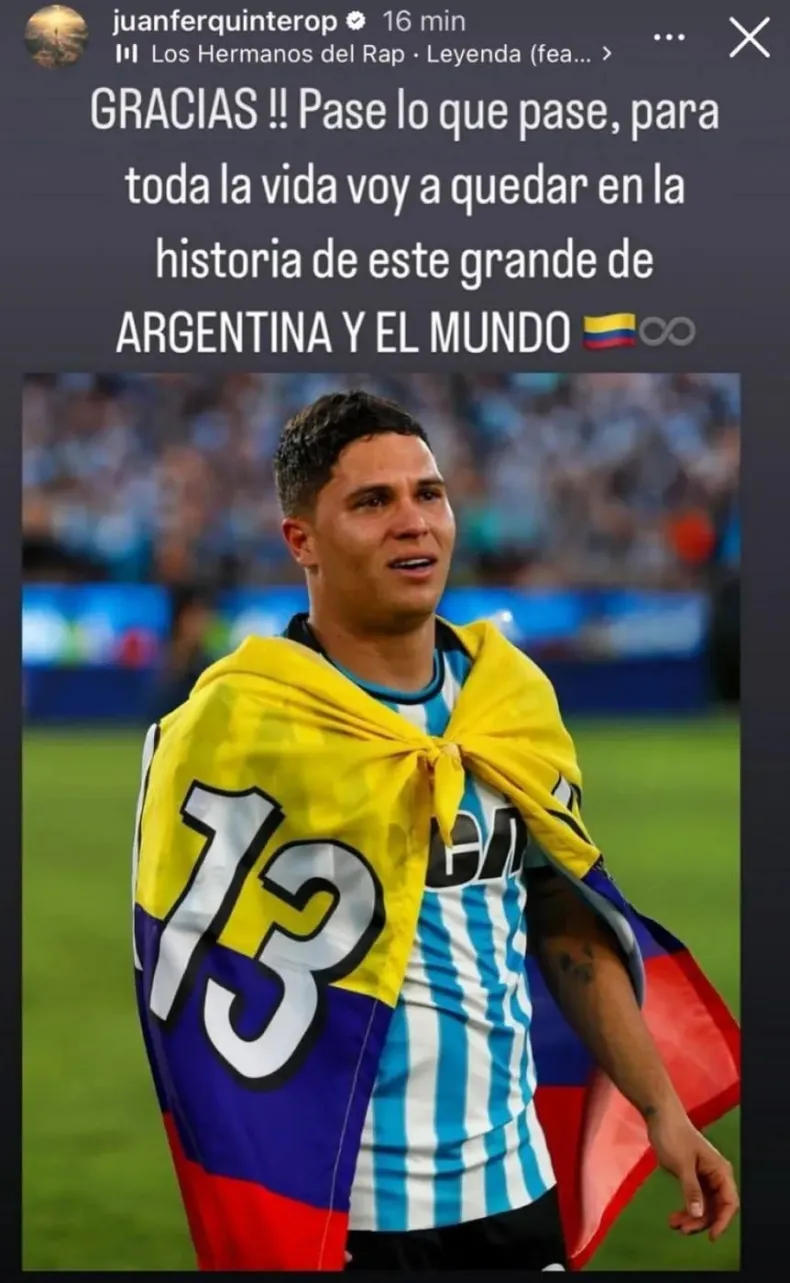The image size is (790, 1283).
Task: Tap the juanferquinterop username
Action: (226, 20)
